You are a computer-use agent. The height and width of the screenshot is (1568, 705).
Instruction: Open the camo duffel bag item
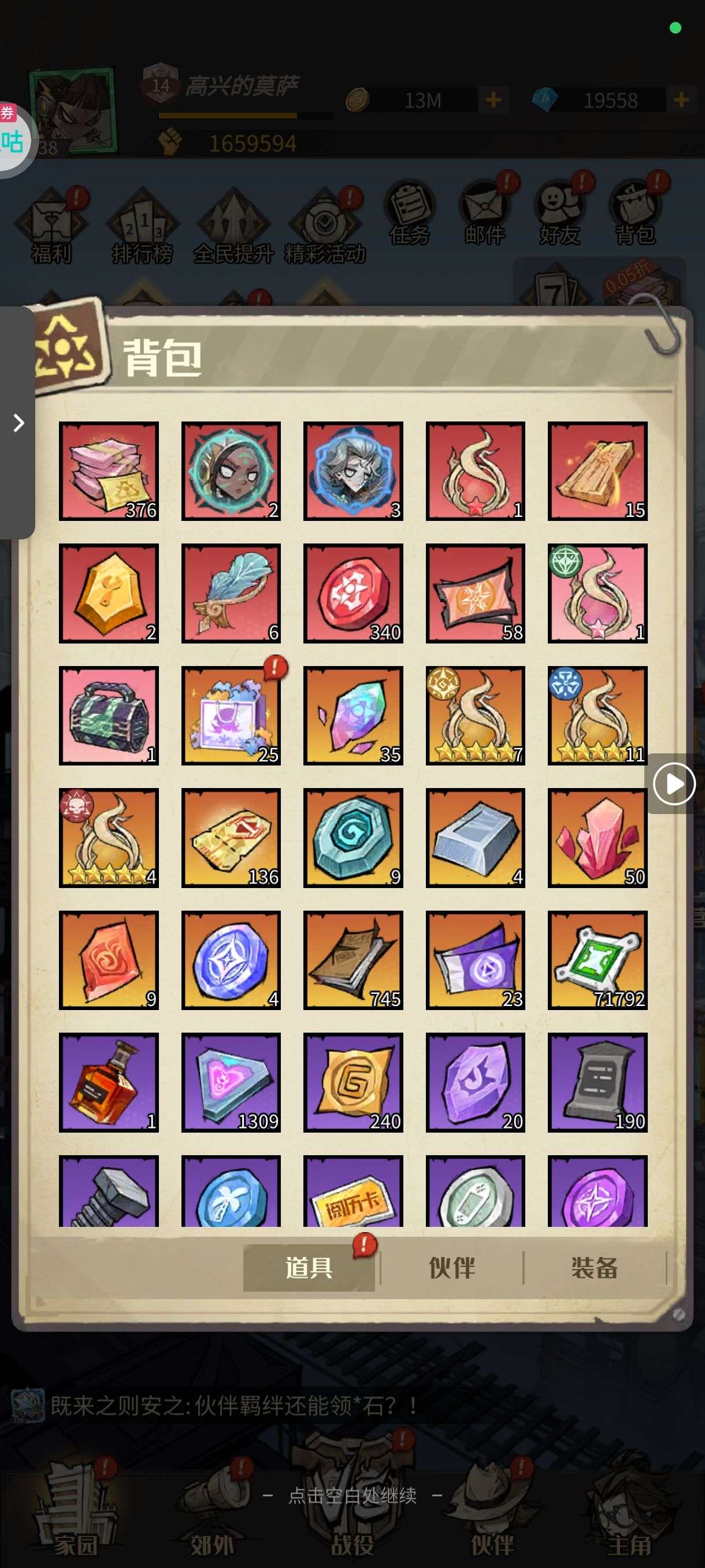tap(109, 715)
